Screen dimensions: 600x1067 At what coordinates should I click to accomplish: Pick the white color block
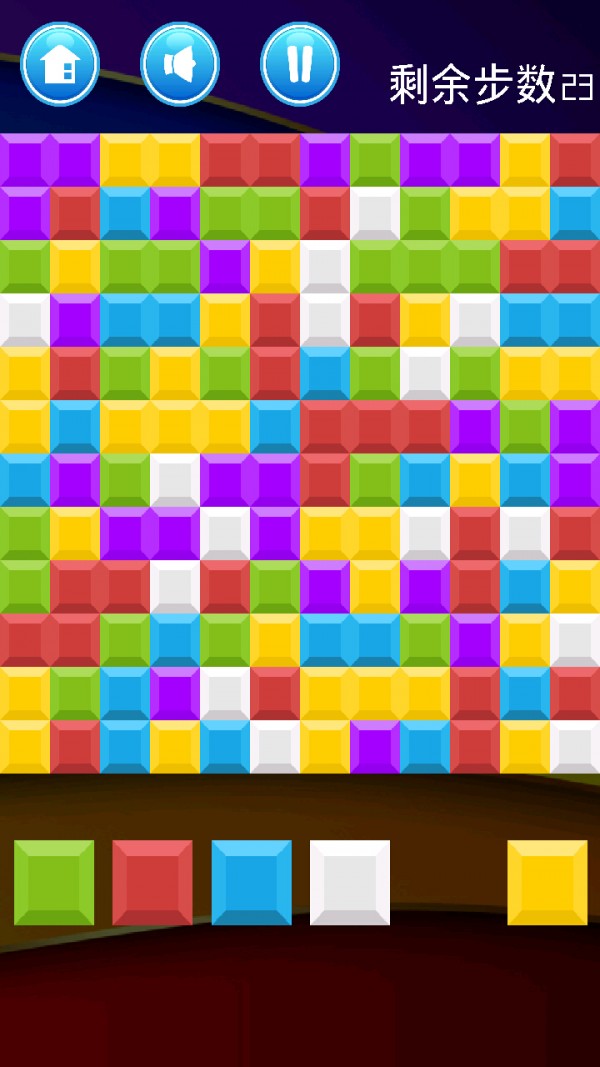350,882
